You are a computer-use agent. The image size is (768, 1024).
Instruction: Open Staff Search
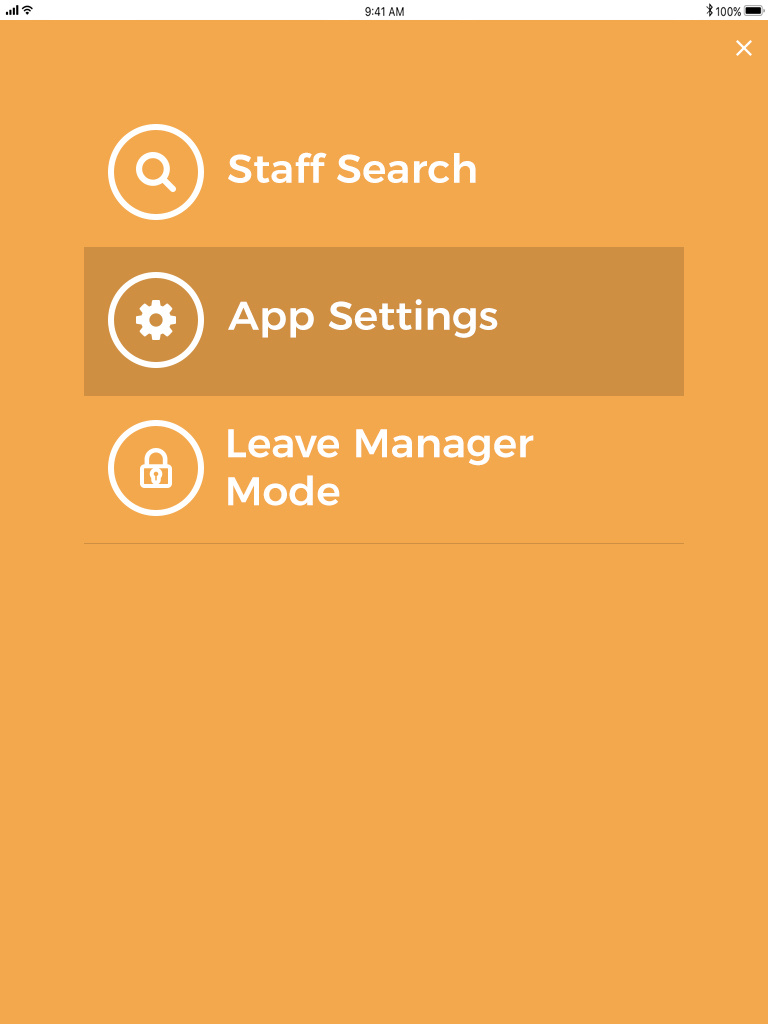point(352,171)
